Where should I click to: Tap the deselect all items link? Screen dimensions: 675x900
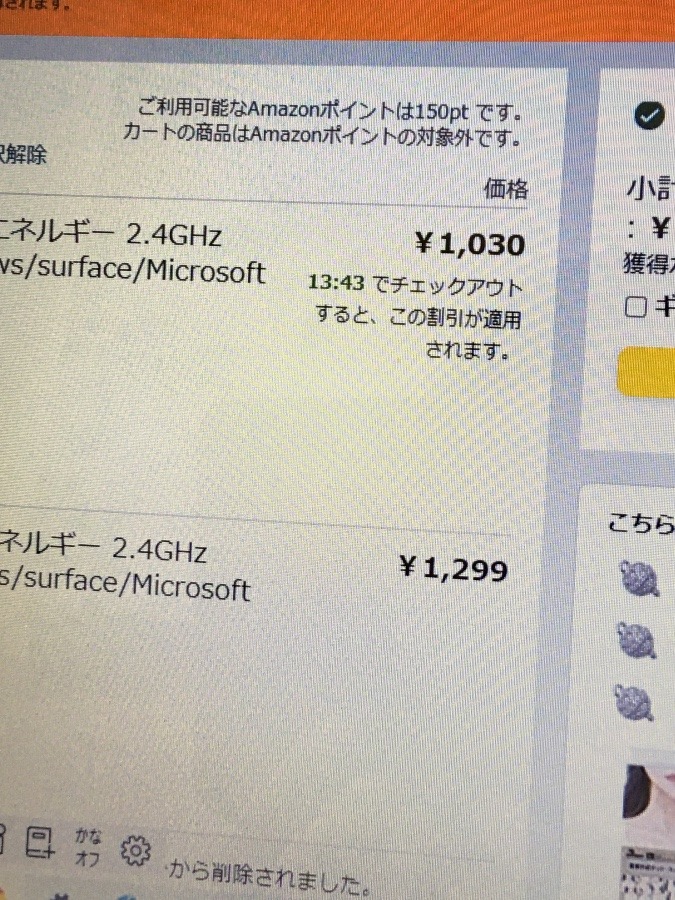pos(22,154)
